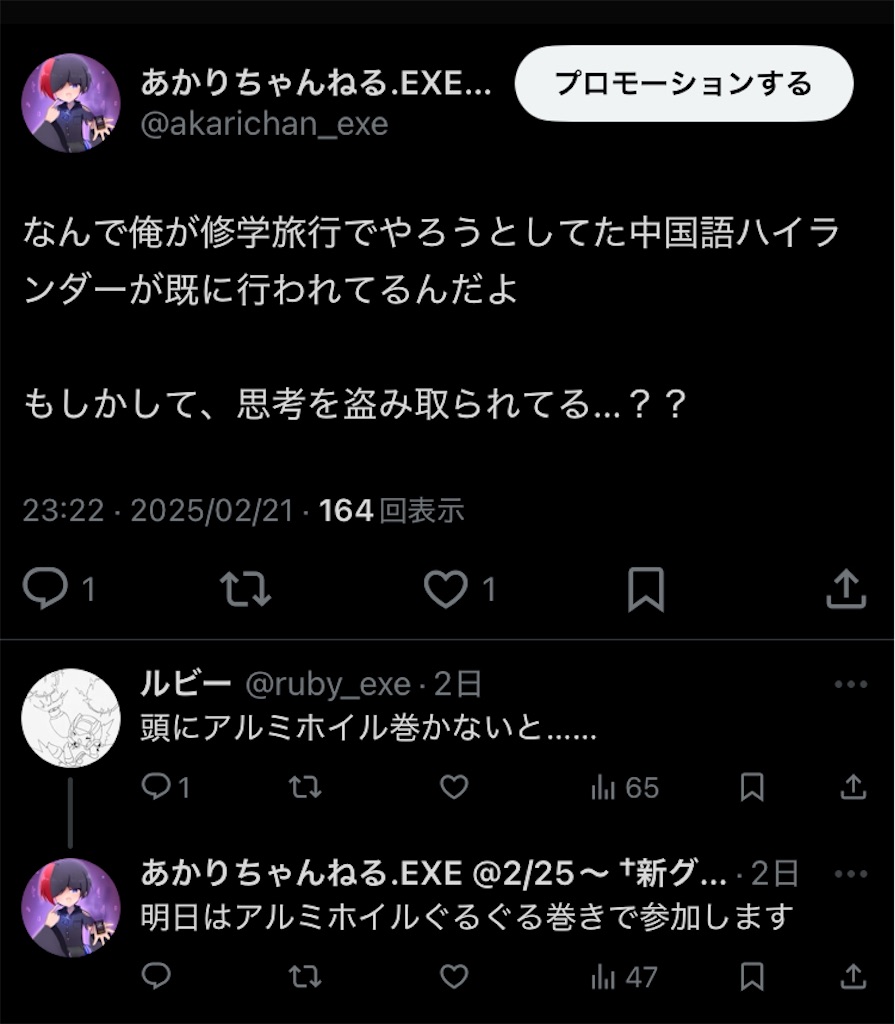The image size is (895, 1024).
Task: Click the プロモーションする button
Action: (684, 85)
